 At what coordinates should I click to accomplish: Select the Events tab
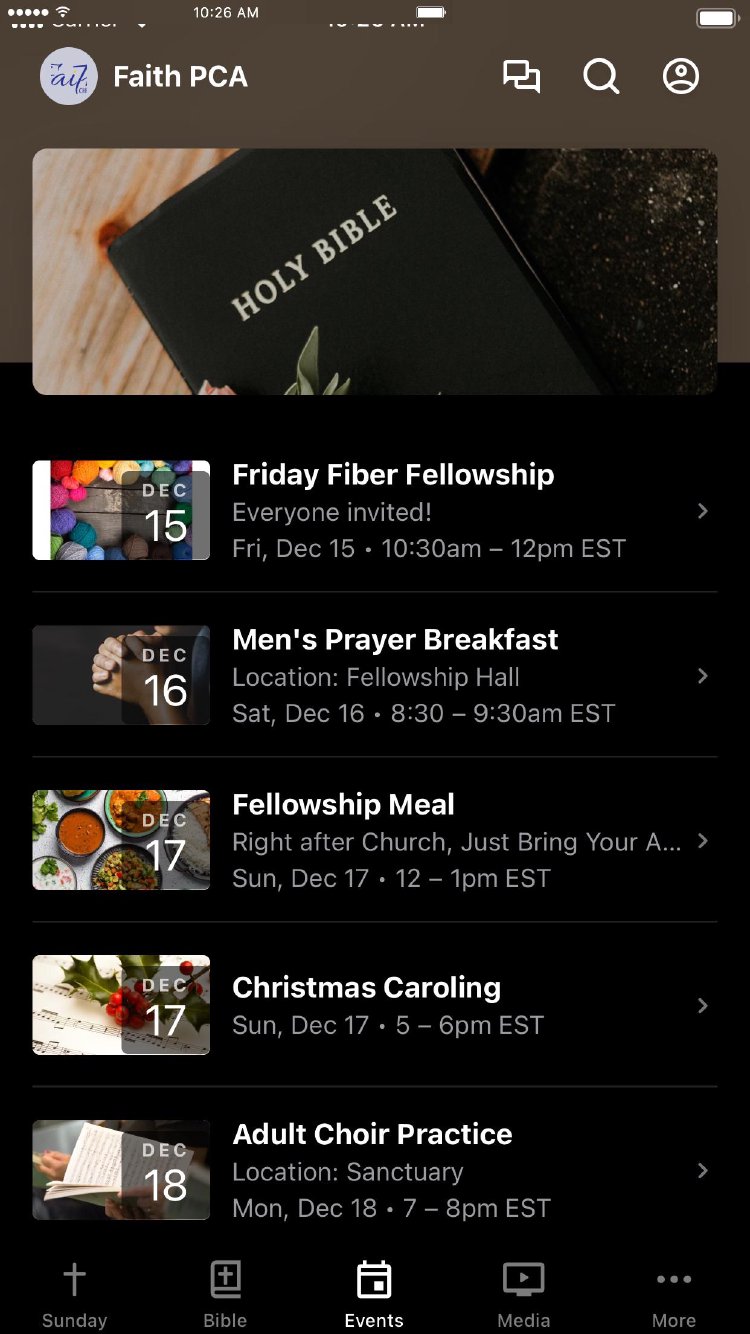pyautogui.click(x=374, y=1294)
